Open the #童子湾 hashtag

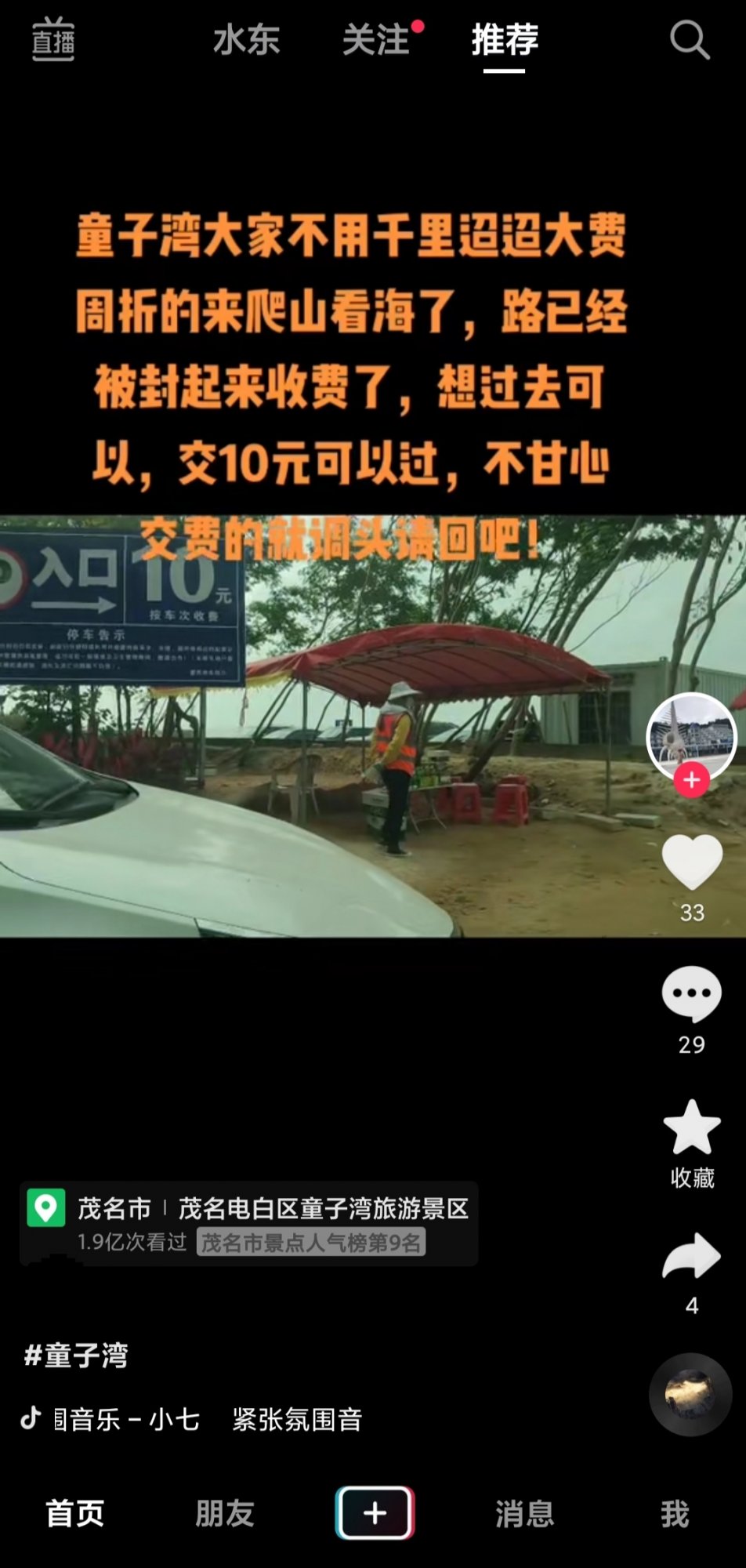pyautogui.click(x=76, y=1355)
